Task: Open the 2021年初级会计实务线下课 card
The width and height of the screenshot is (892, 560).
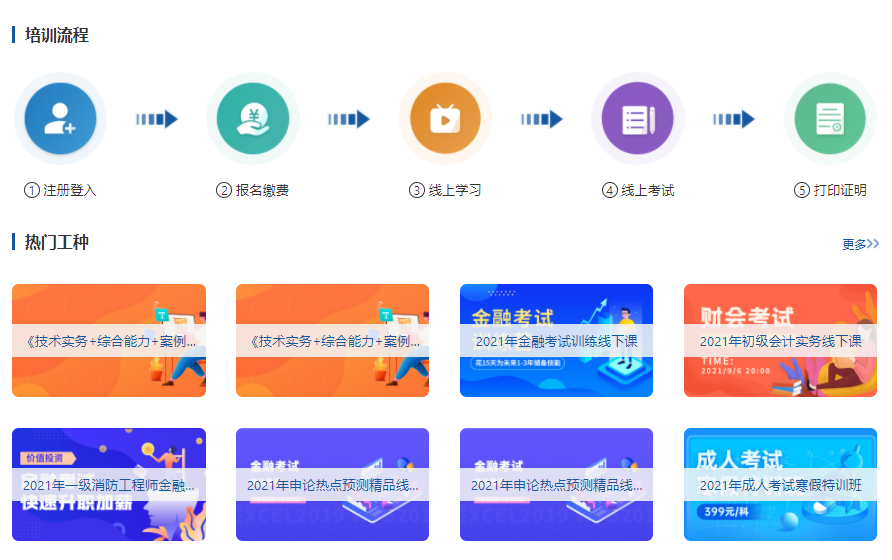Action: pos(780,341)
